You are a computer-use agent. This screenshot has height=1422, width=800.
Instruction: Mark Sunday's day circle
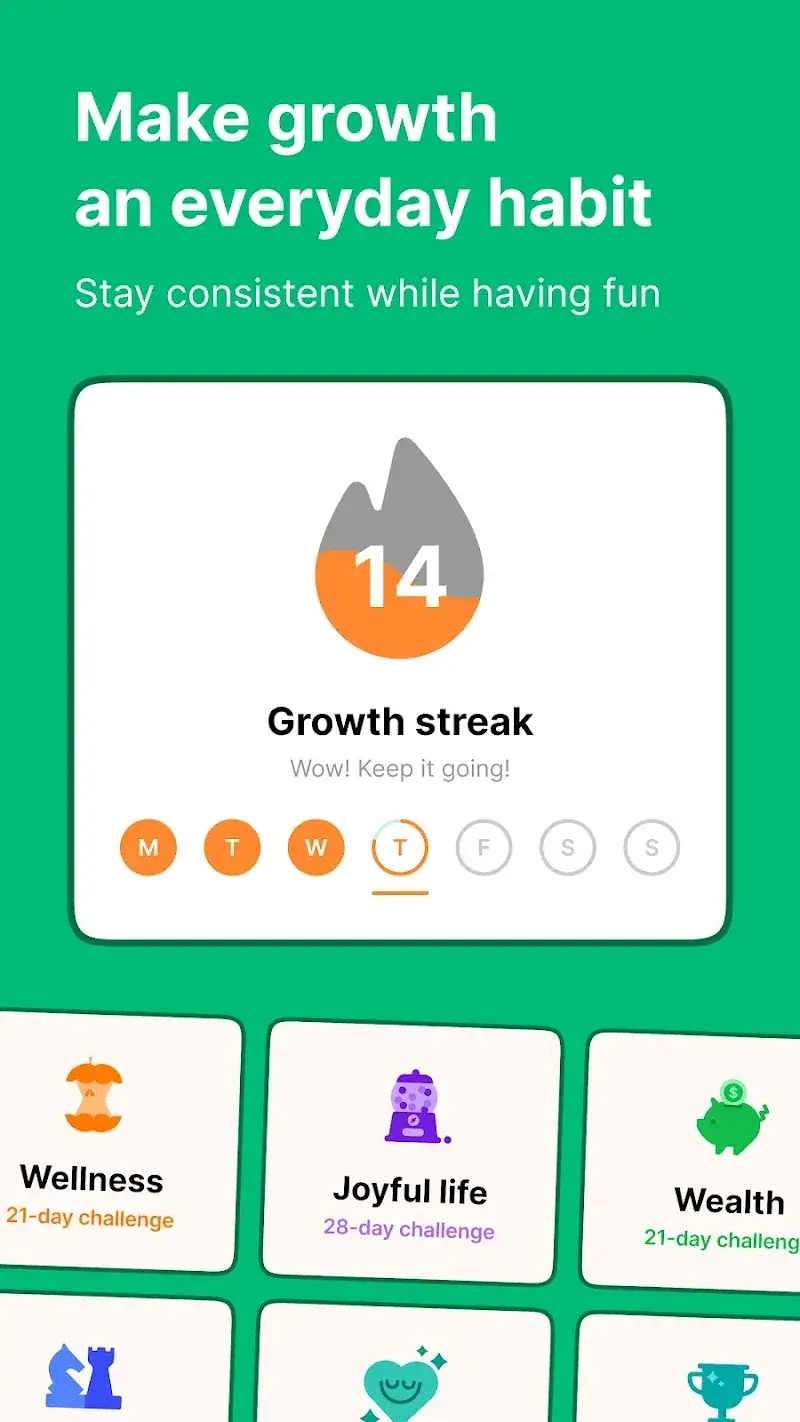pyautogui.click(x=650, y=848)
